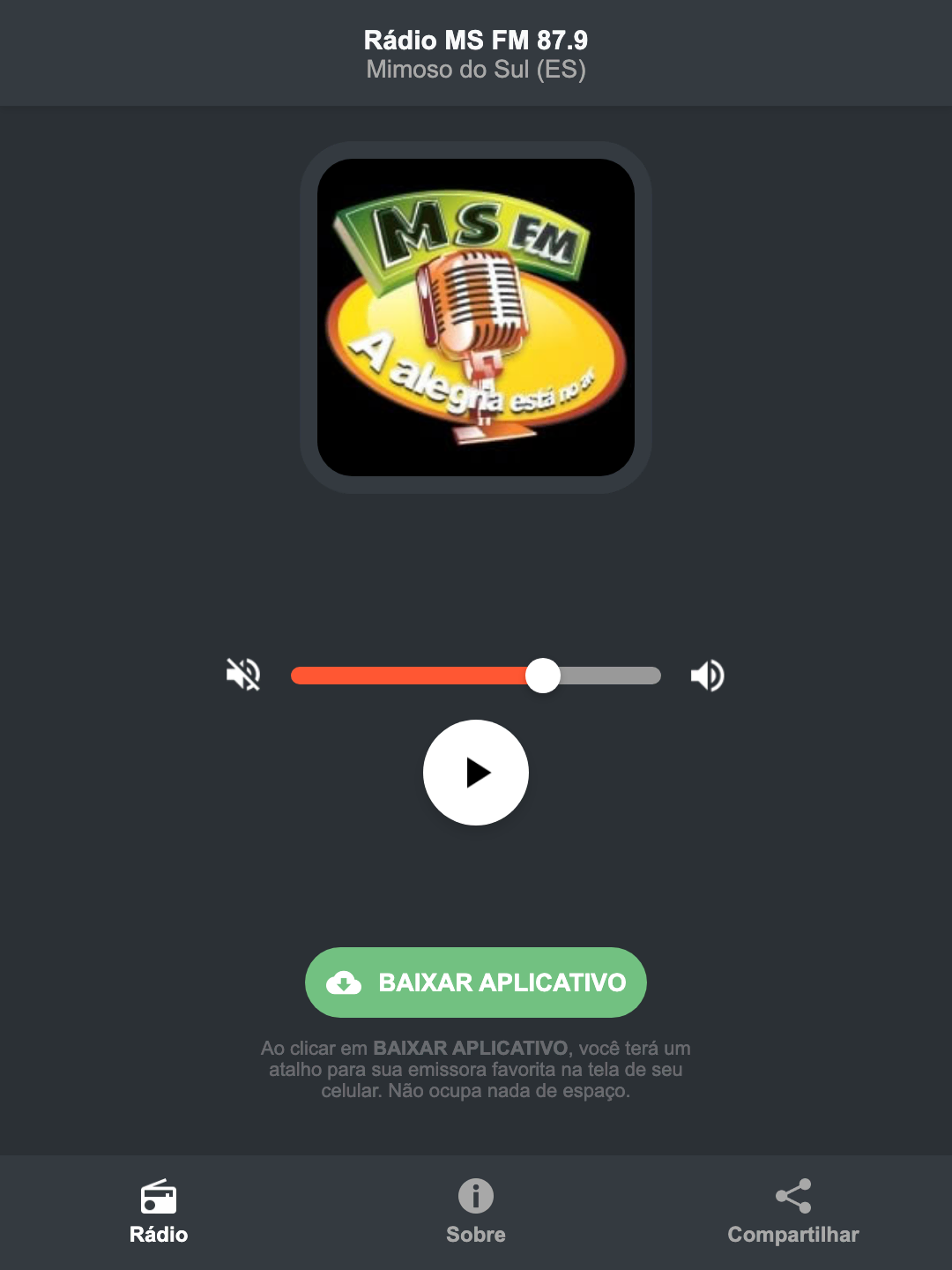Viewport: 952px width, 1270px height.
Task: Click the share icon above Compartilhar
Action: click(x=792, y=1196)
